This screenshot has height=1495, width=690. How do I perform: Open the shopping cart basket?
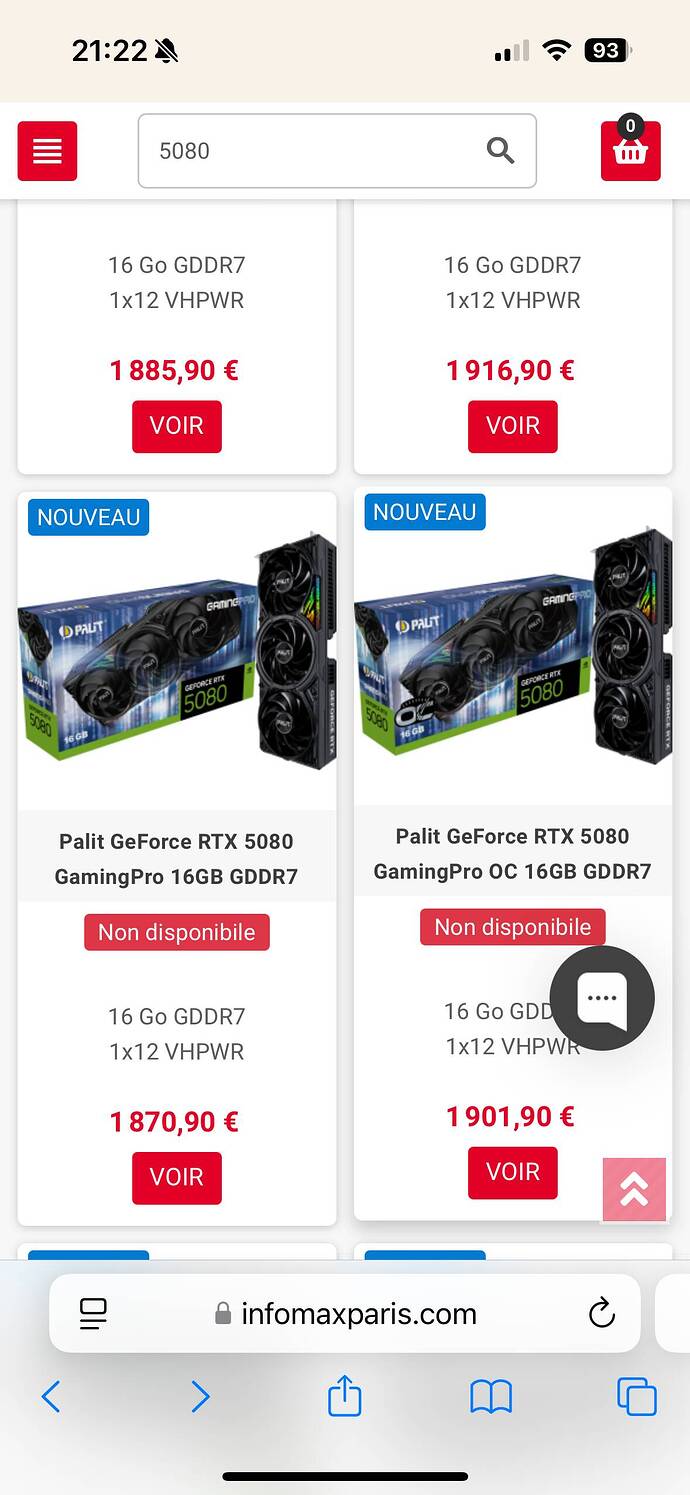pyautogui.click(x=630, y=152)
